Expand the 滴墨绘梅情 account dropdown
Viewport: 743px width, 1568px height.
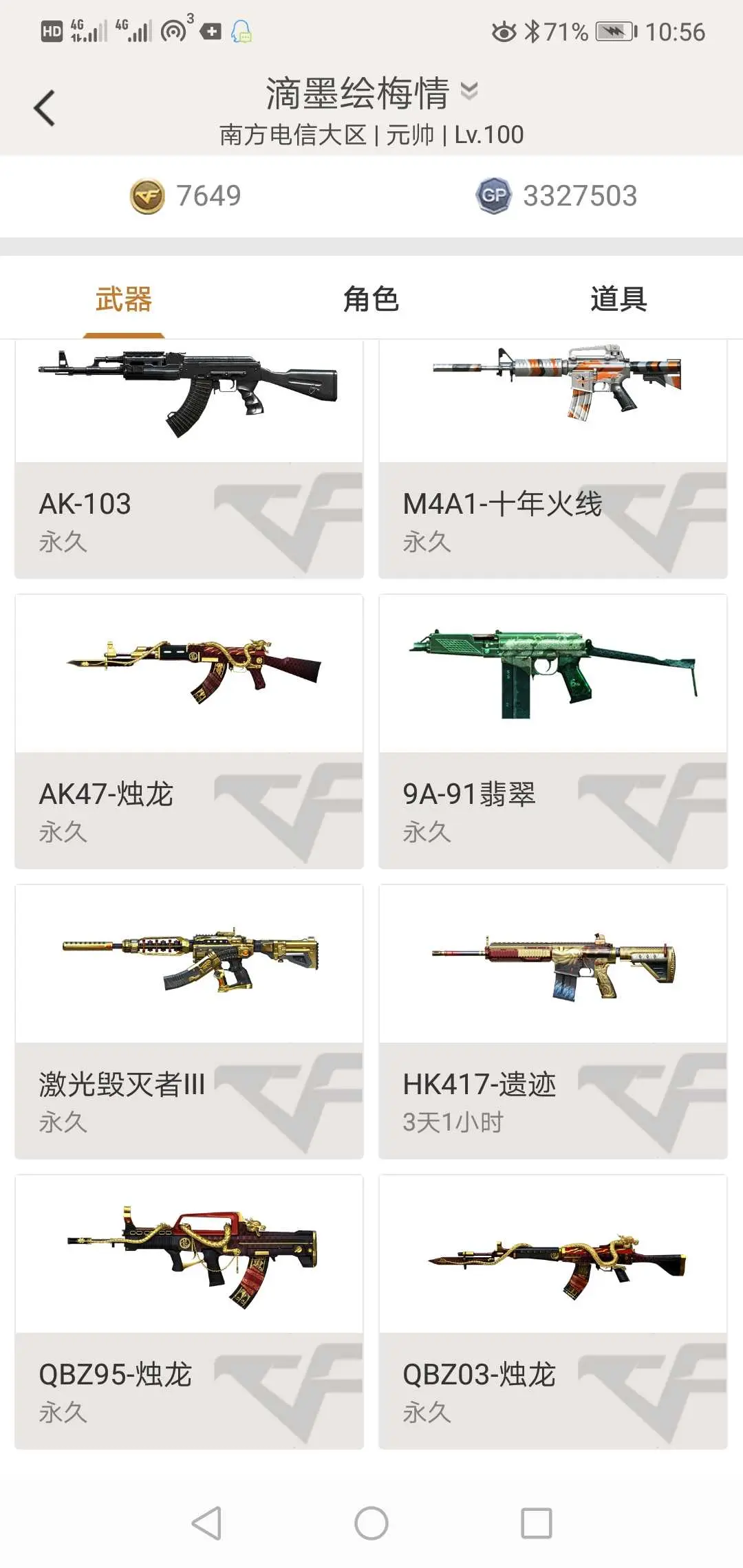469,91
